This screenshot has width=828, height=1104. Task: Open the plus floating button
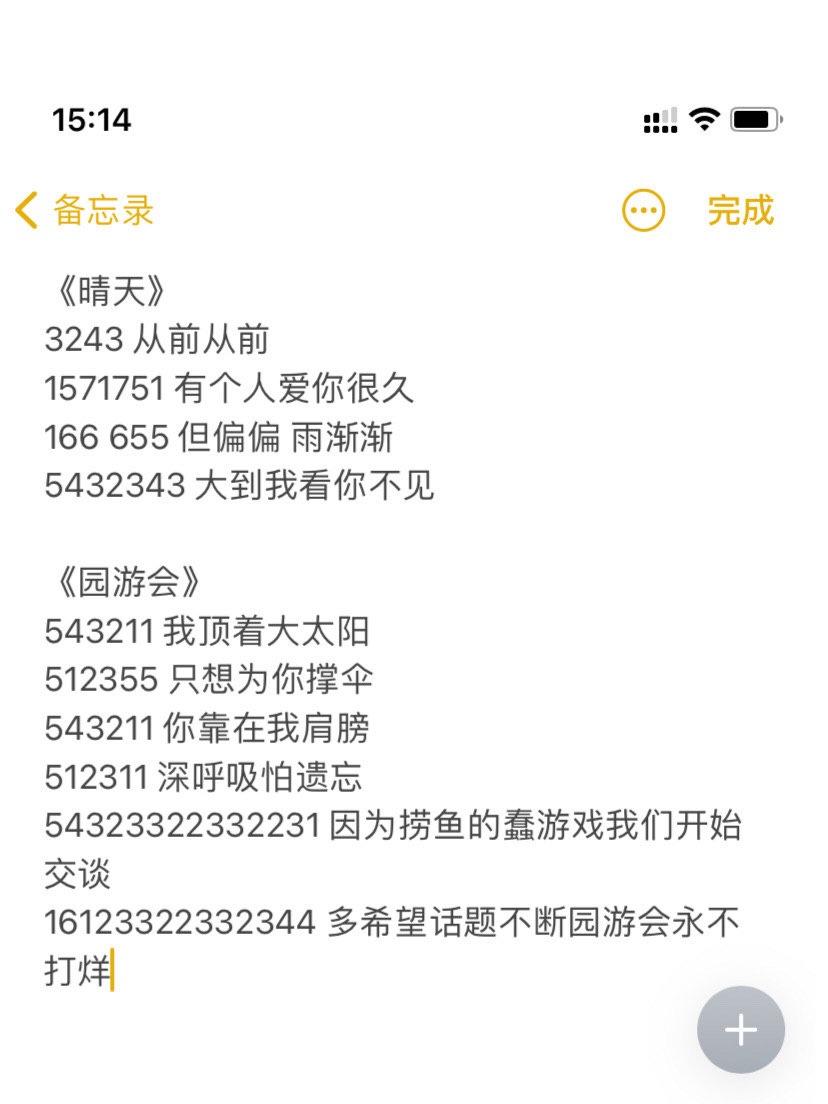point(740,1029)
